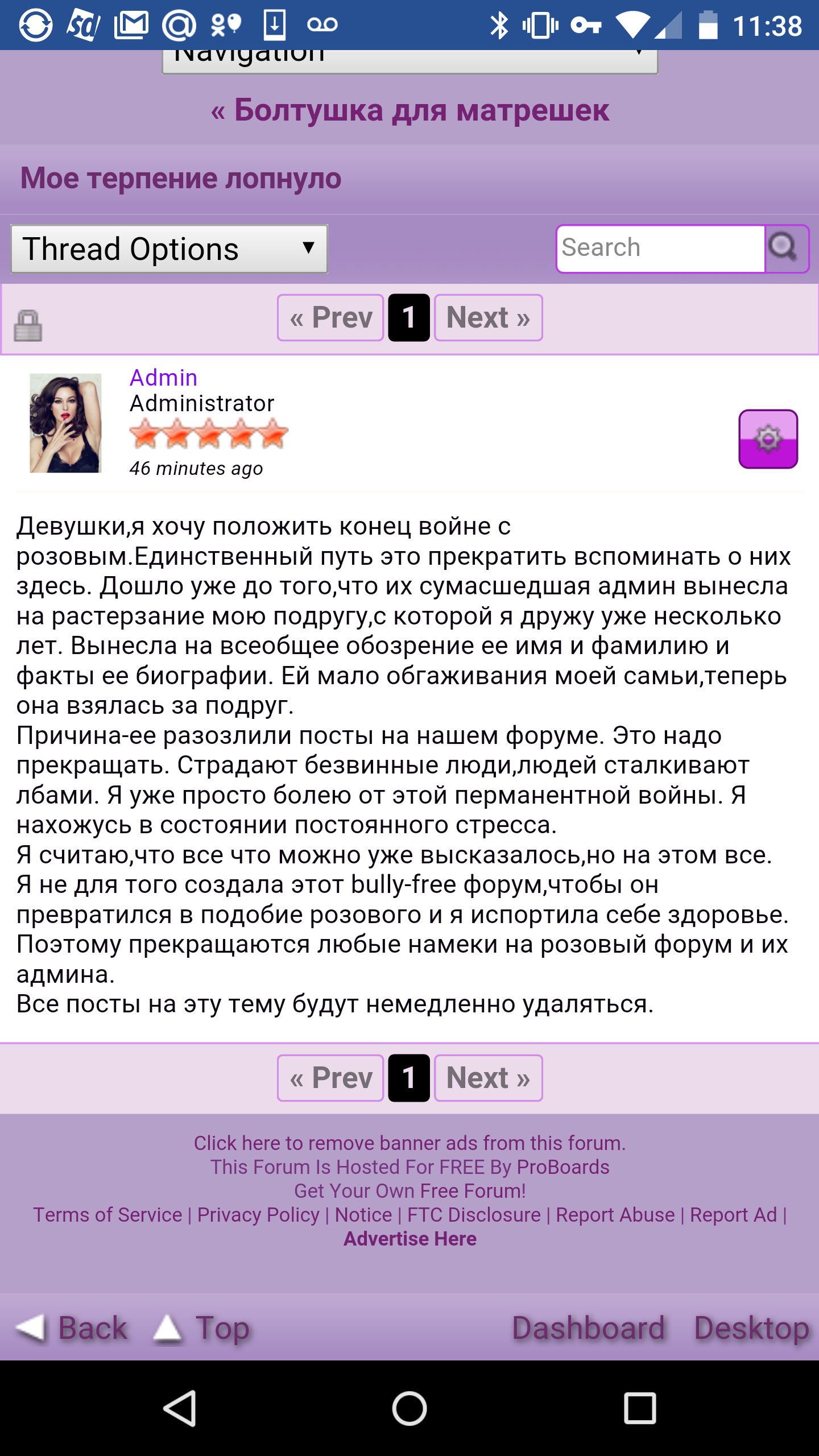Screen dimensions: 819x1456
Task: Open the Privacy Policy link
Action: (258, 1214)
